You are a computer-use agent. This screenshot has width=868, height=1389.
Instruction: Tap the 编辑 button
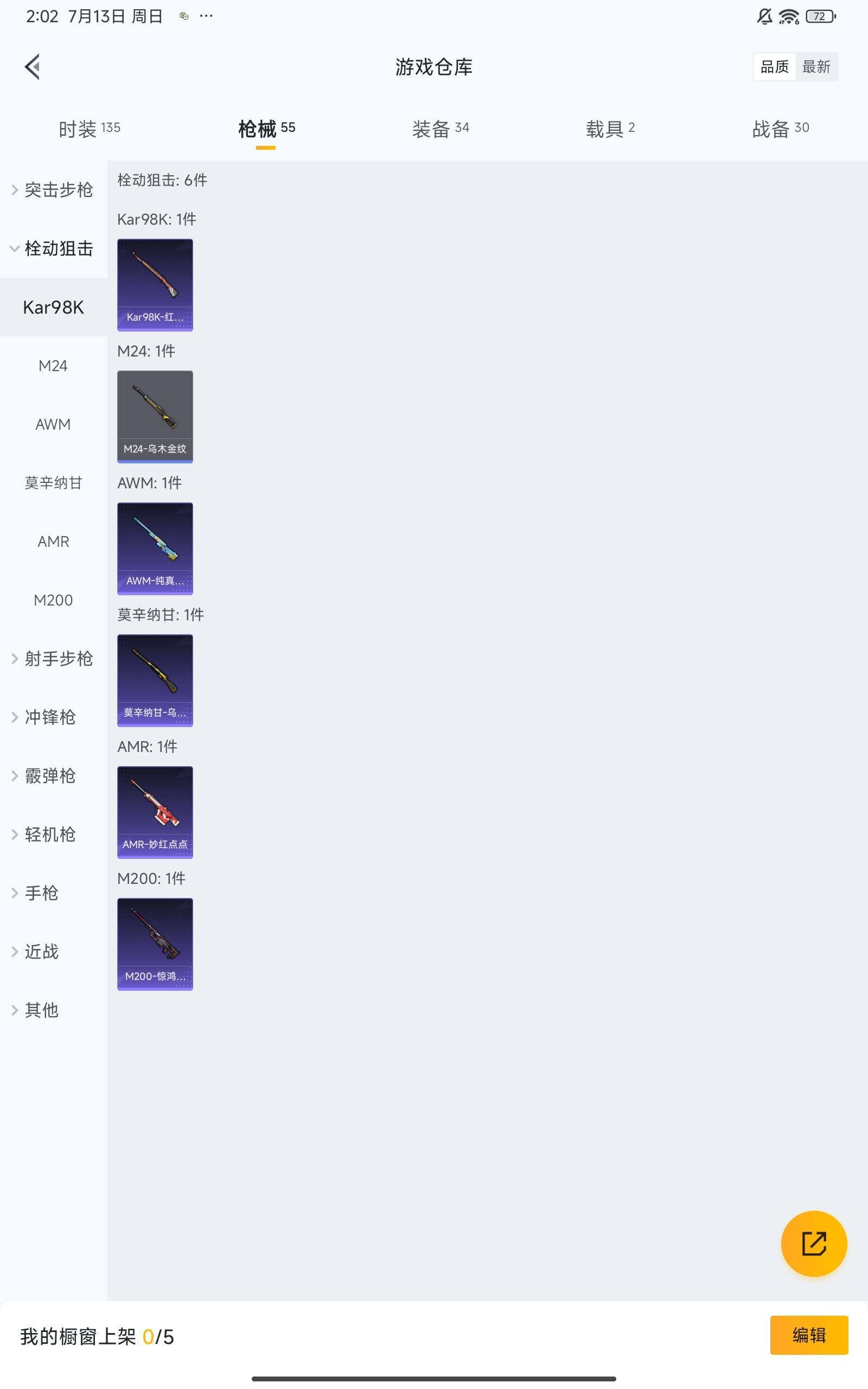[809, 1335]
